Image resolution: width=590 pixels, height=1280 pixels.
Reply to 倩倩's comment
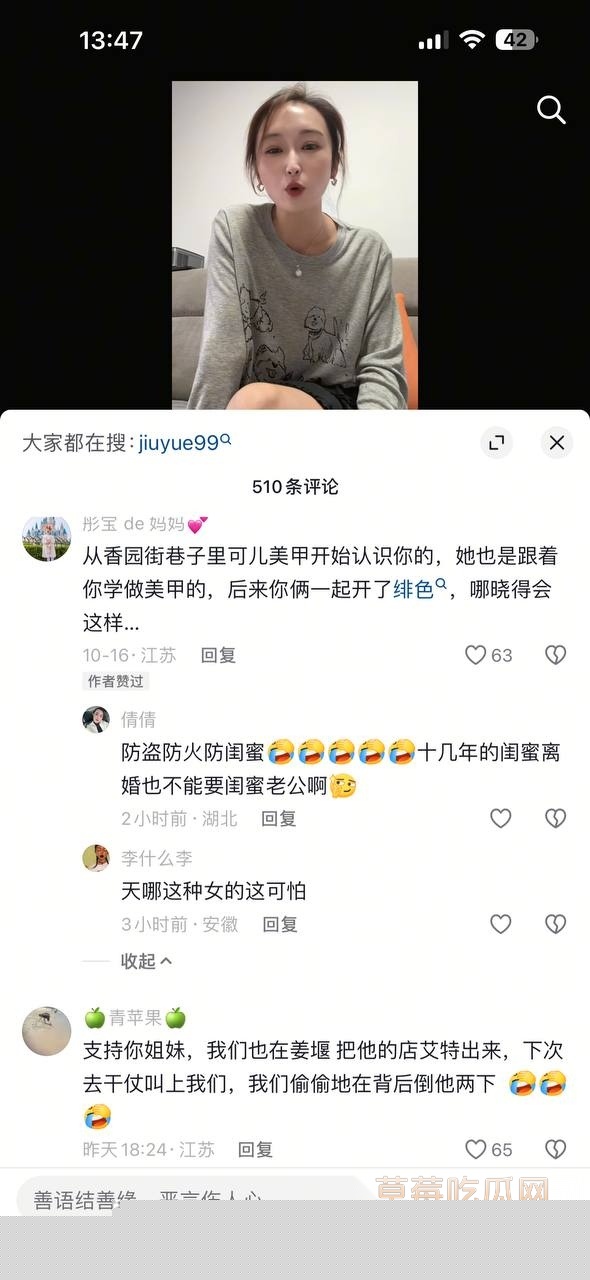pos(279,818)
